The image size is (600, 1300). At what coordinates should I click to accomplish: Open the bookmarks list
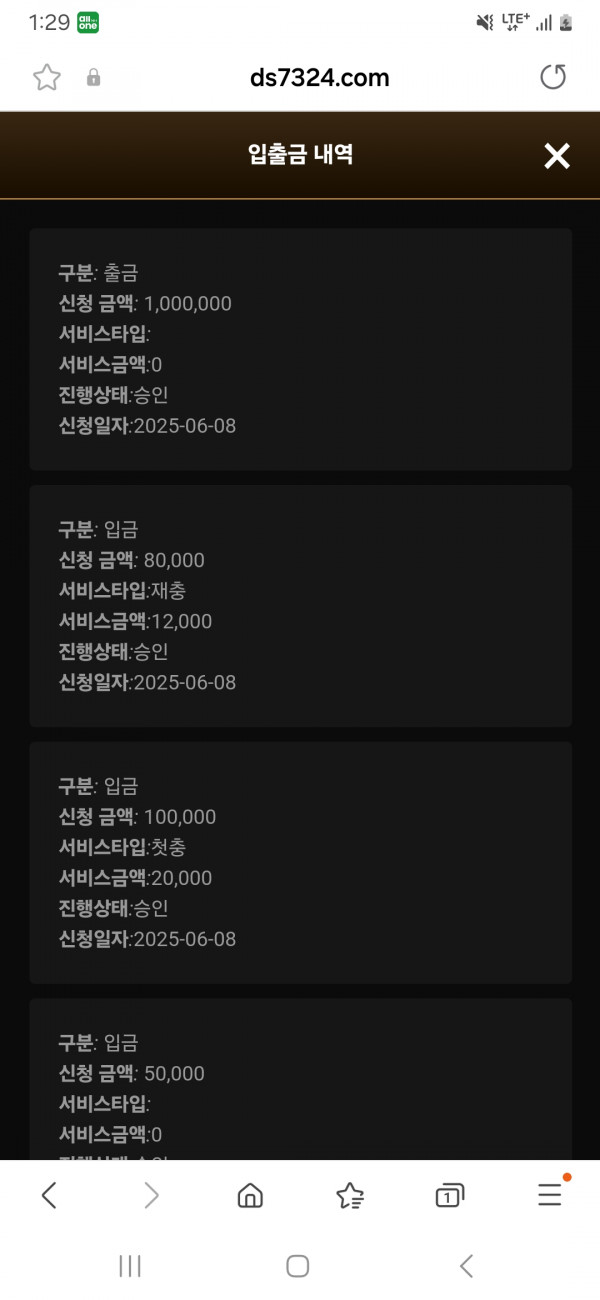pos(350,1195)
